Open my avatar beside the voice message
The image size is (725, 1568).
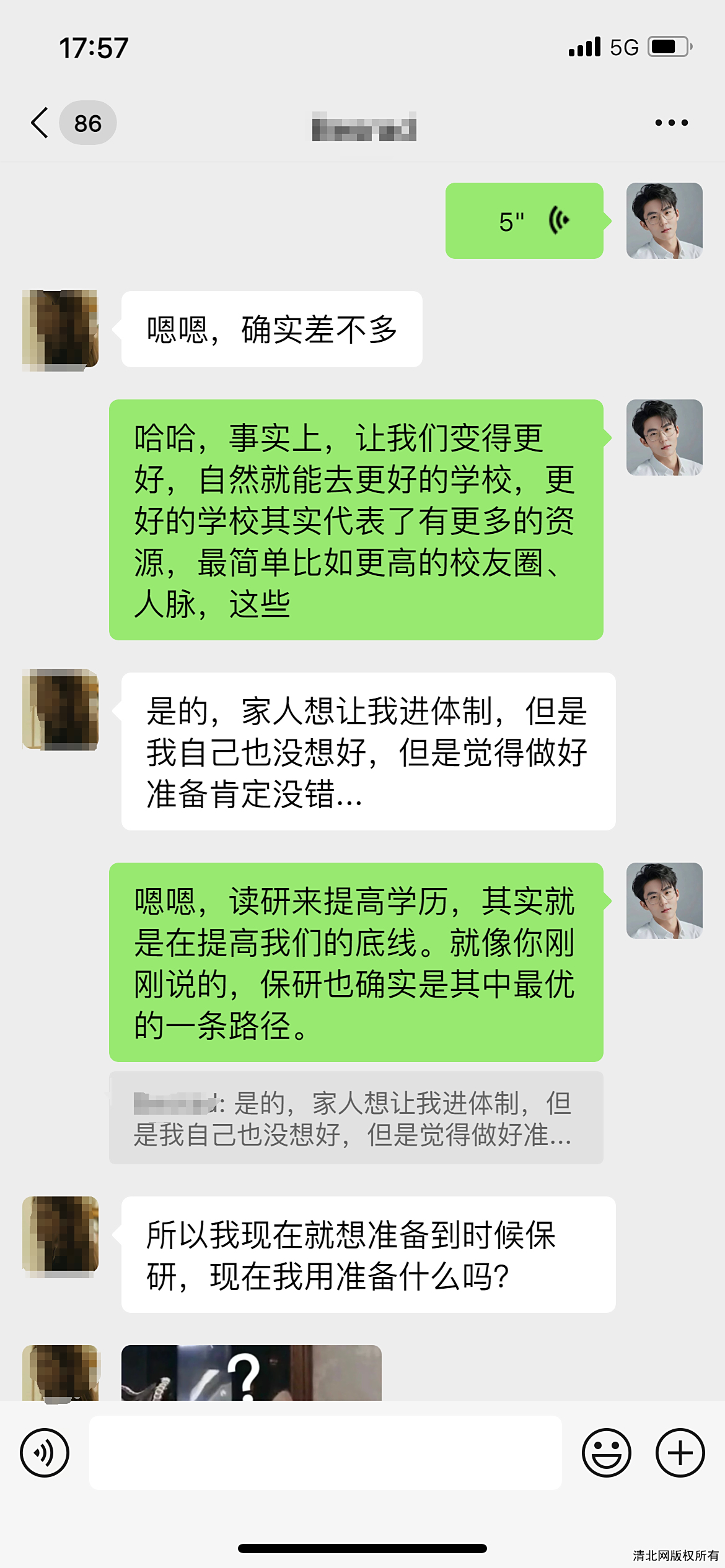(x=664, y=220)
